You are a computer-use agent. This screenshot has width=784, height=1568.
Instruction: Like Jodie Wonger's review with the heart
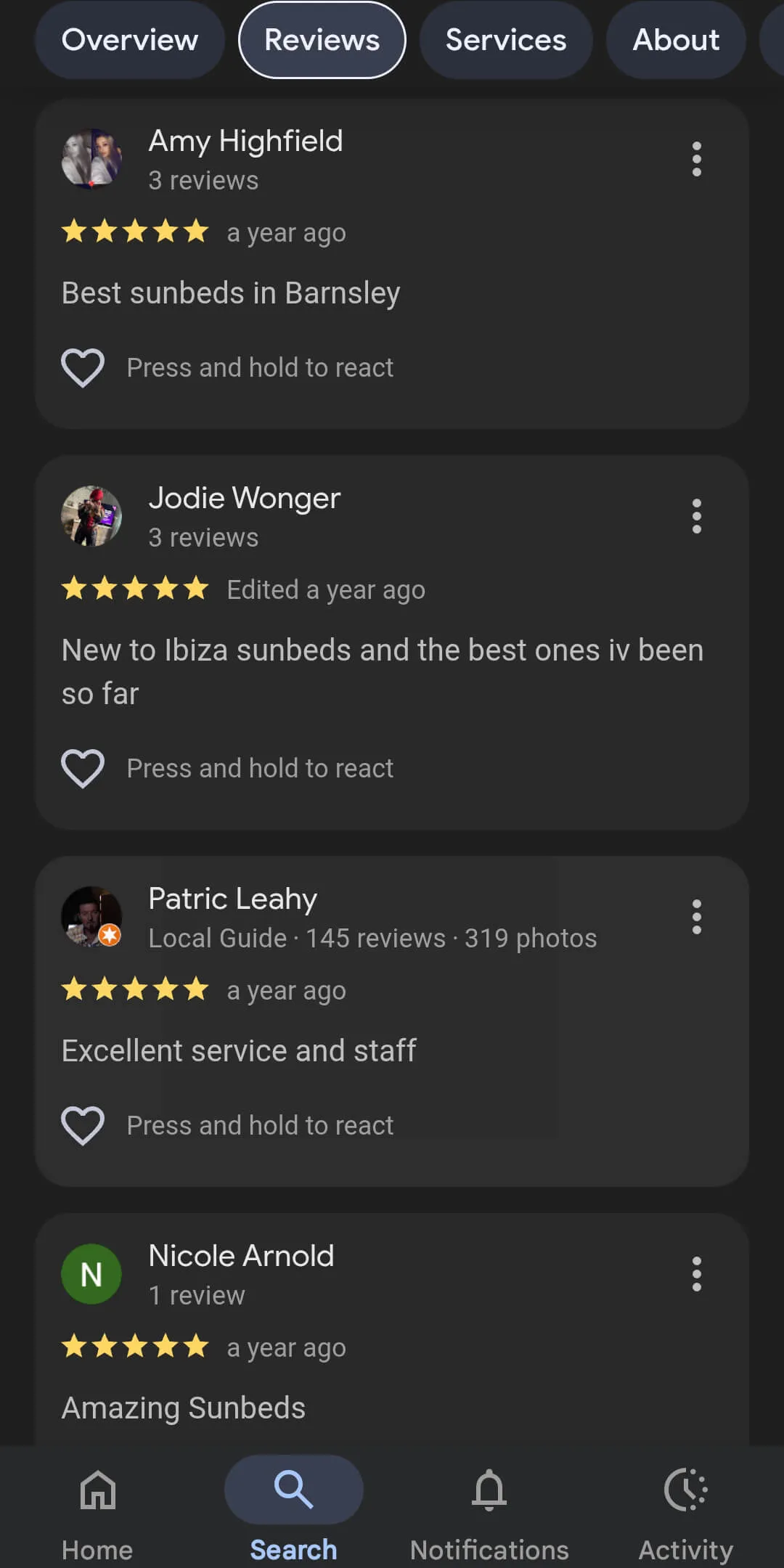83,768
